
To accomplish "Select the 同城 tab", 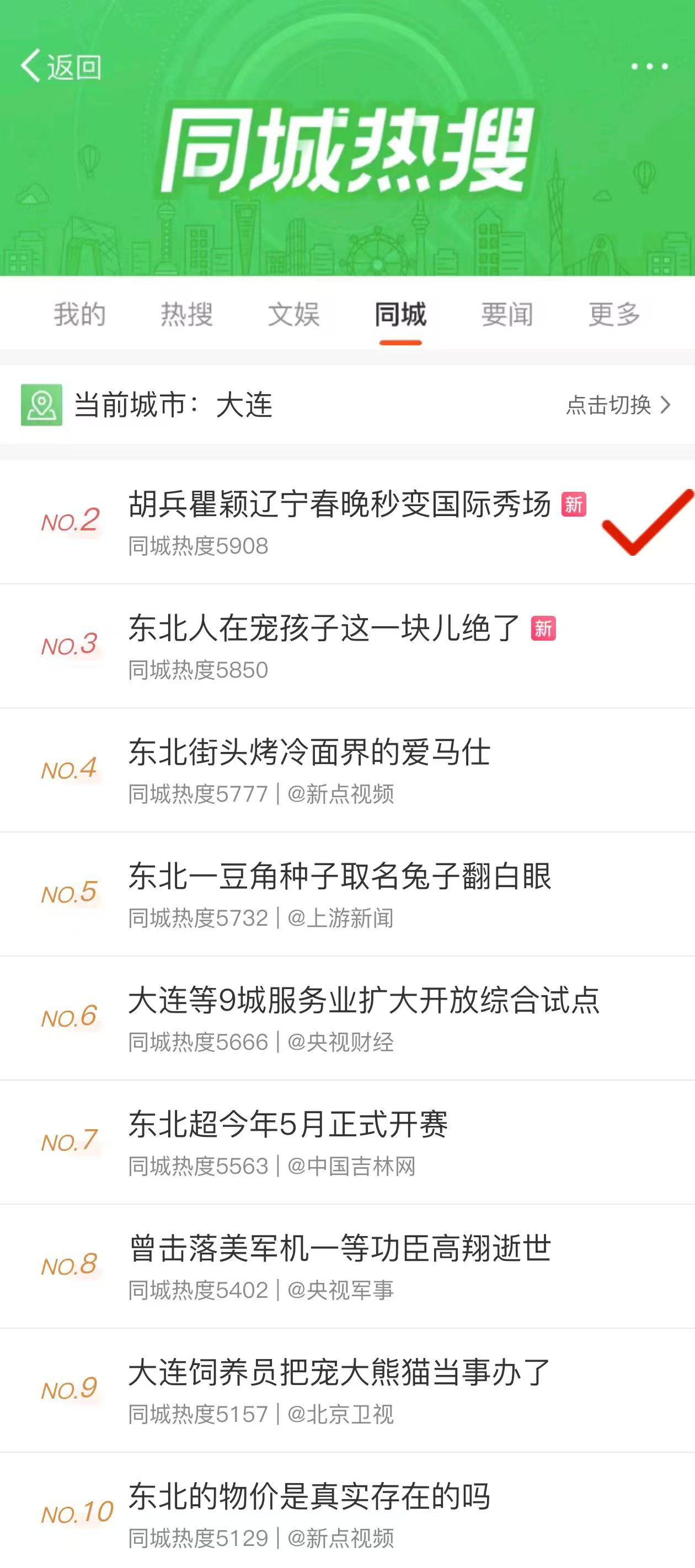I will click(400, 315).
